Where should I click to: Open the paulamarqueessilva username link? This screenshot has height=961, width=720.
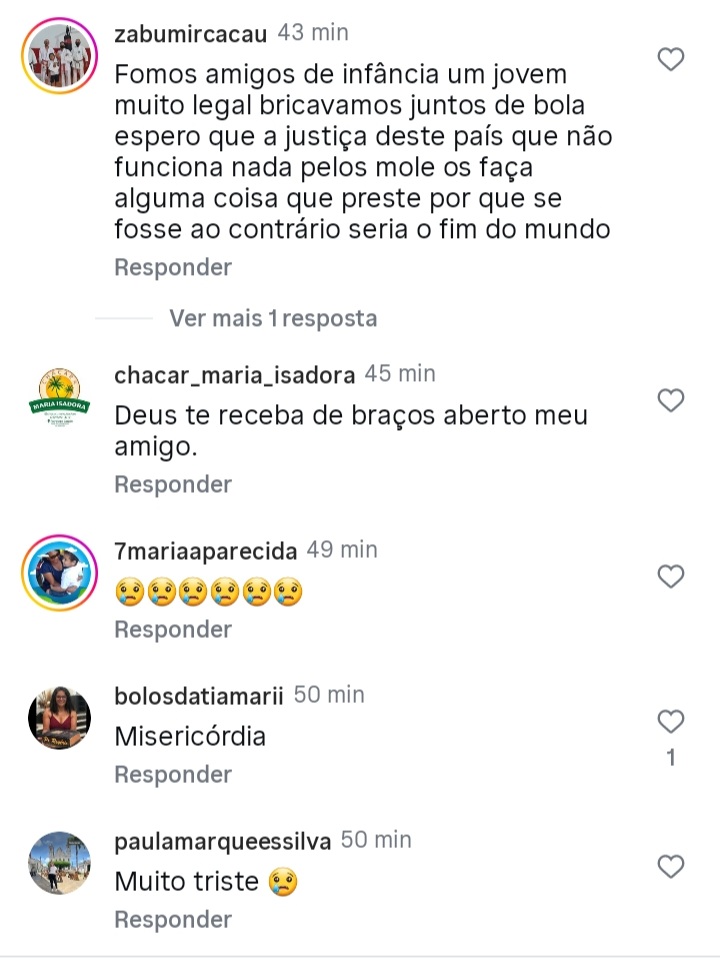point(222,840)
